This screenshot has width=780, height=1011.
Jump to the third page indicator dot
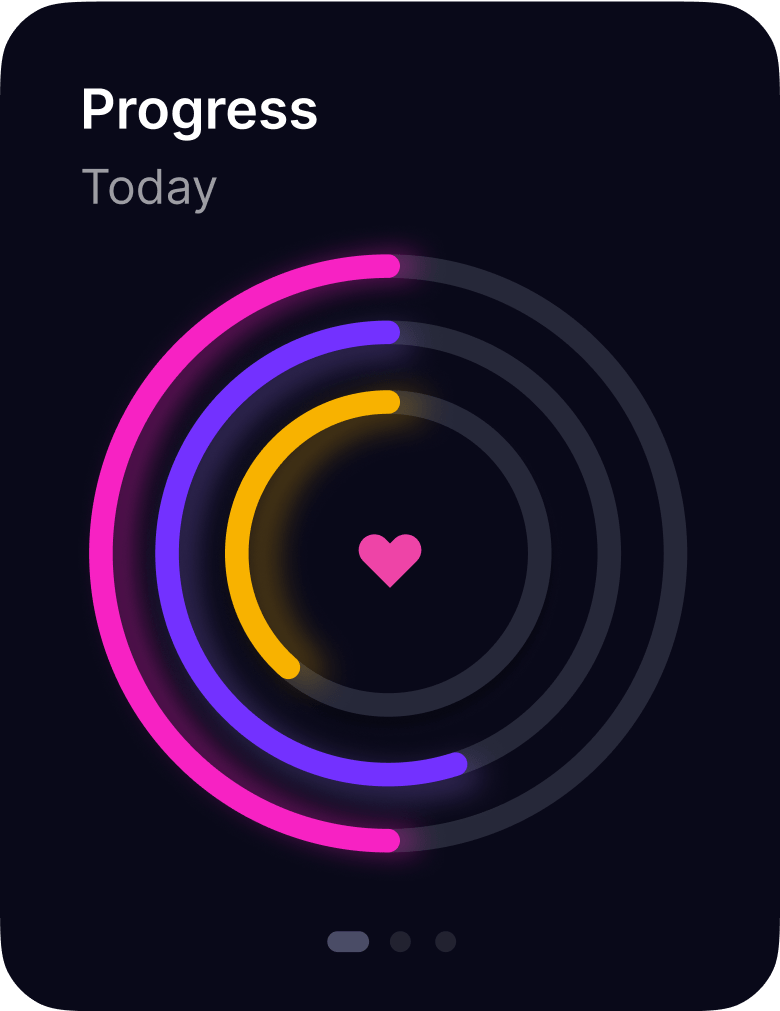[446, 942]
